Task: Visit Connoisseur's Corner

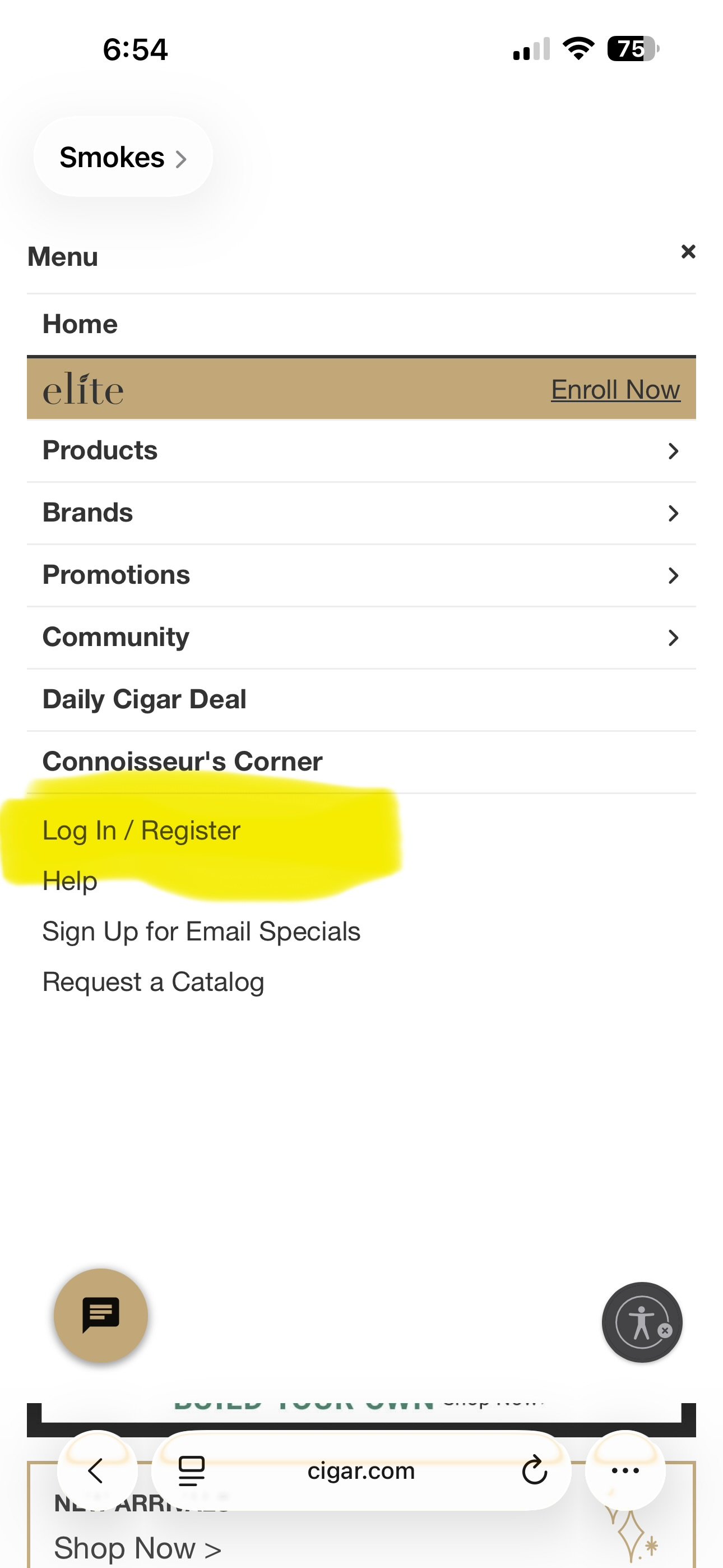Action: (x=182, y=762)
